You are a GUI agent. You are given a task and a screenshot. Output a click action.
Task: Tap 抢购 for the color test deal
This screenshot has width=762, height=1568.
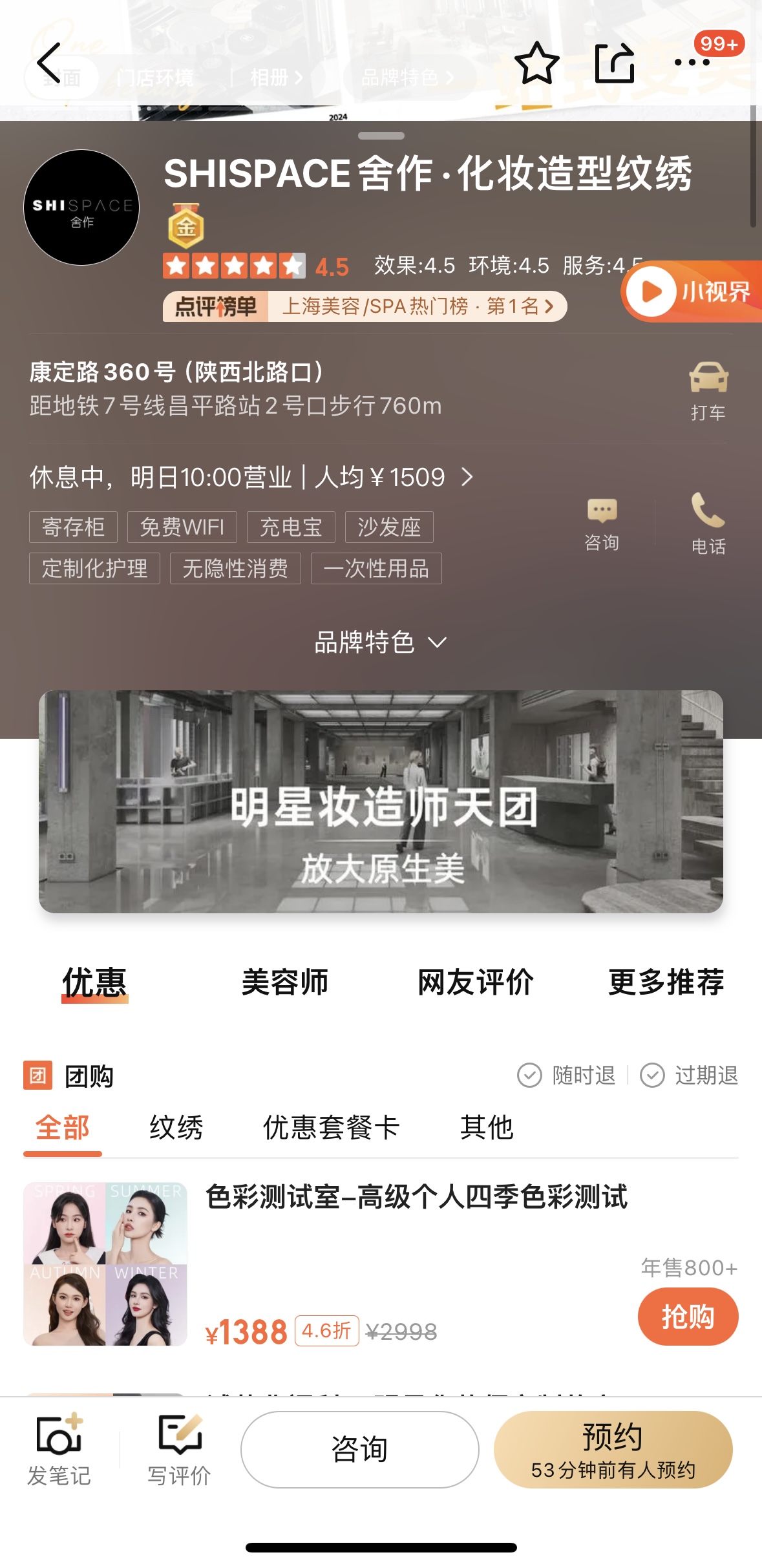tap(688, 1317)
